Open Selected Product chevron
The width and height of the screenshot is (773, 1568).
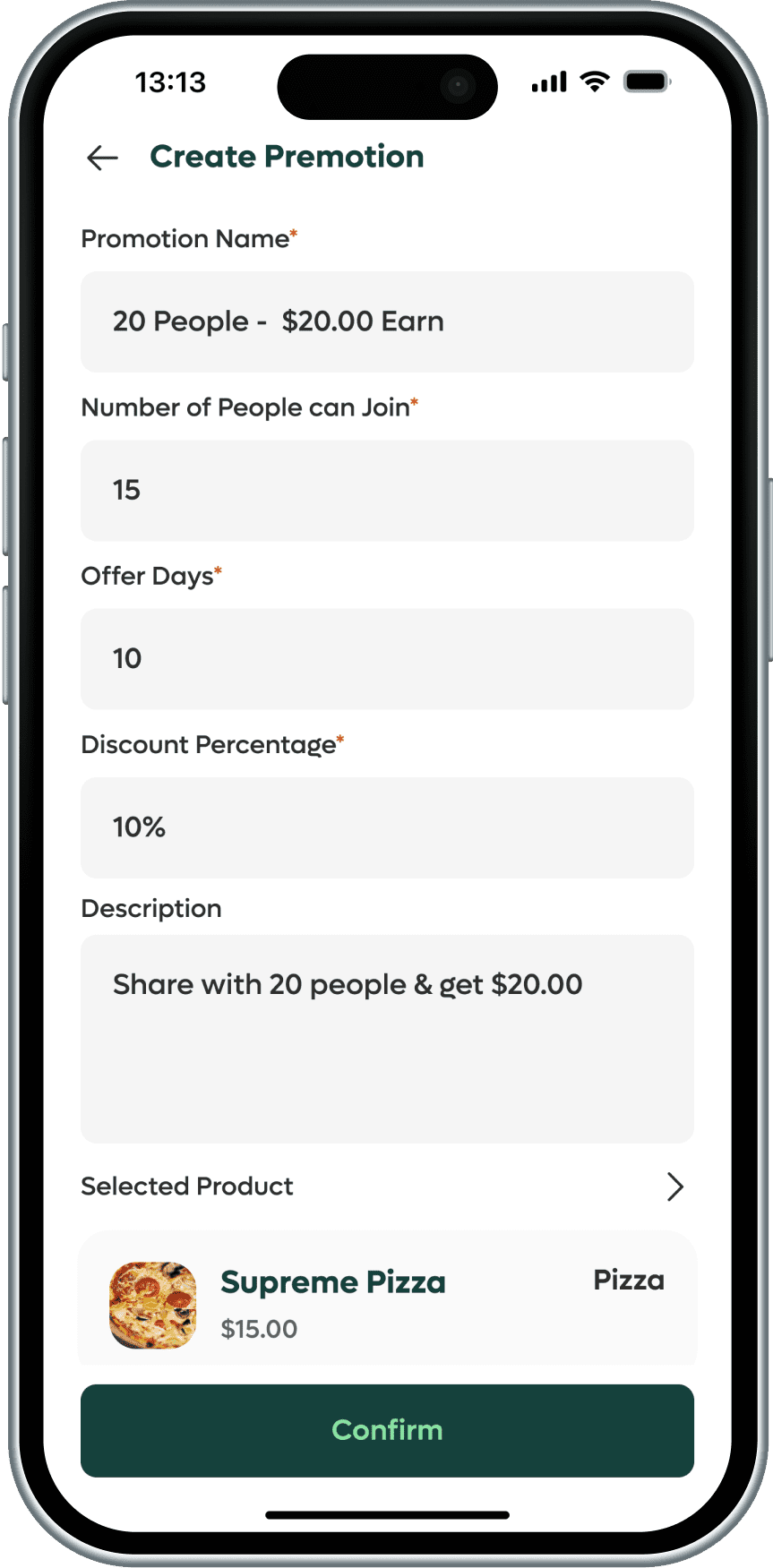pyautogui.click(x=674, y=1187)
